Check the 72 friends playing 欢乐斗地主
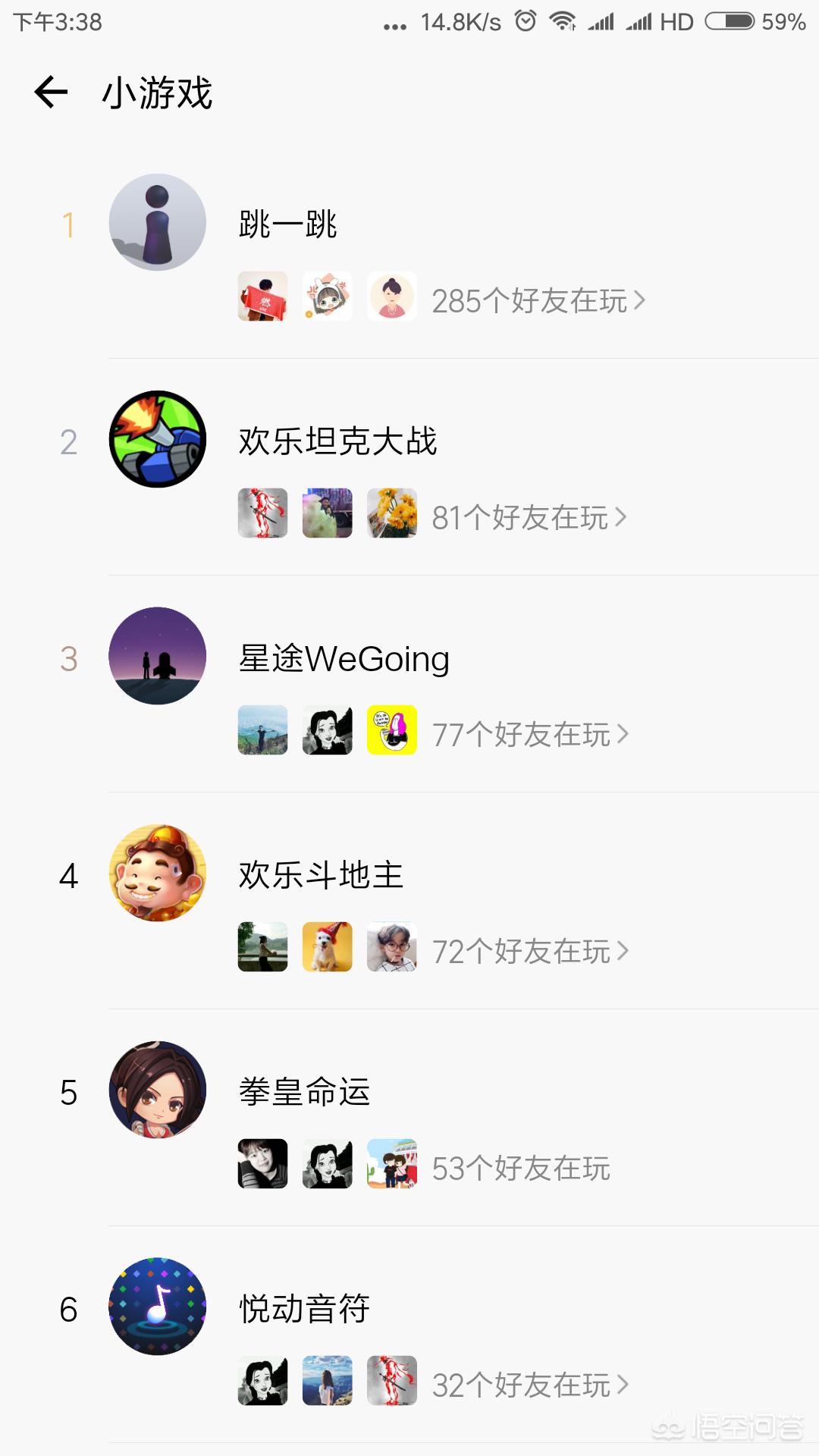819x1456 pixels. click(529, 952)
